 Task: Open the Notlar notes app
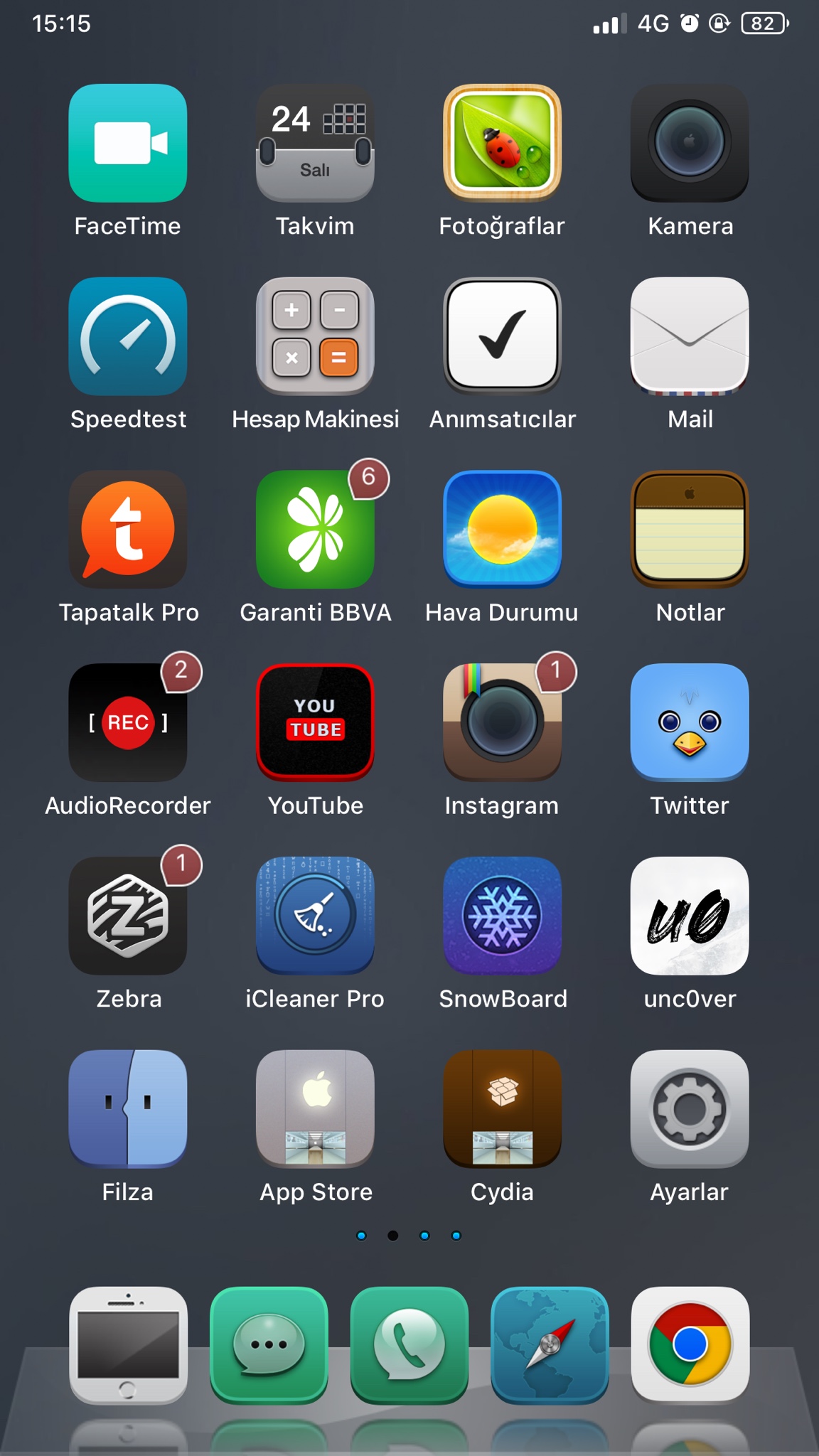[x=689, y=530]
